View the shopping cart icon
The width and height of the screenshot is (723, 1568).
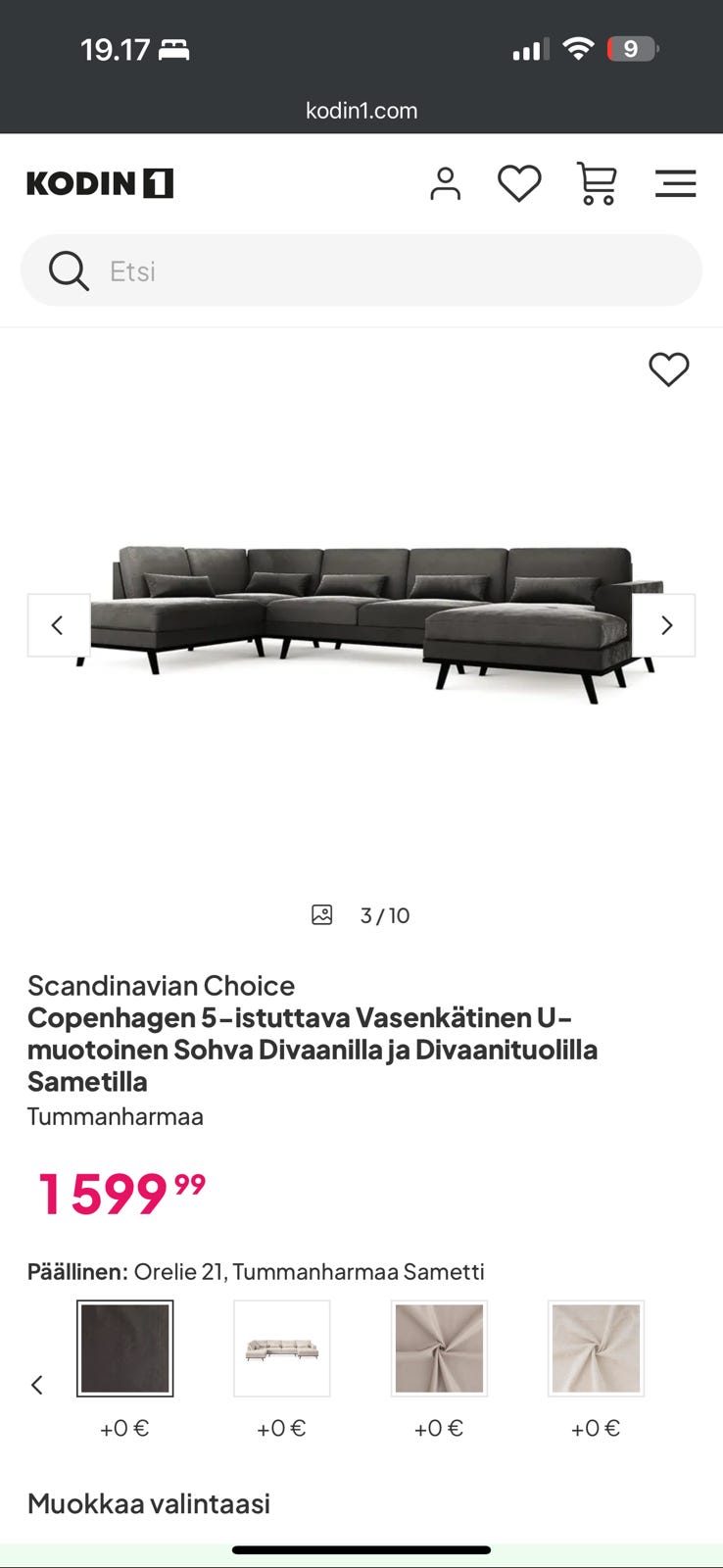coord(596,182)
